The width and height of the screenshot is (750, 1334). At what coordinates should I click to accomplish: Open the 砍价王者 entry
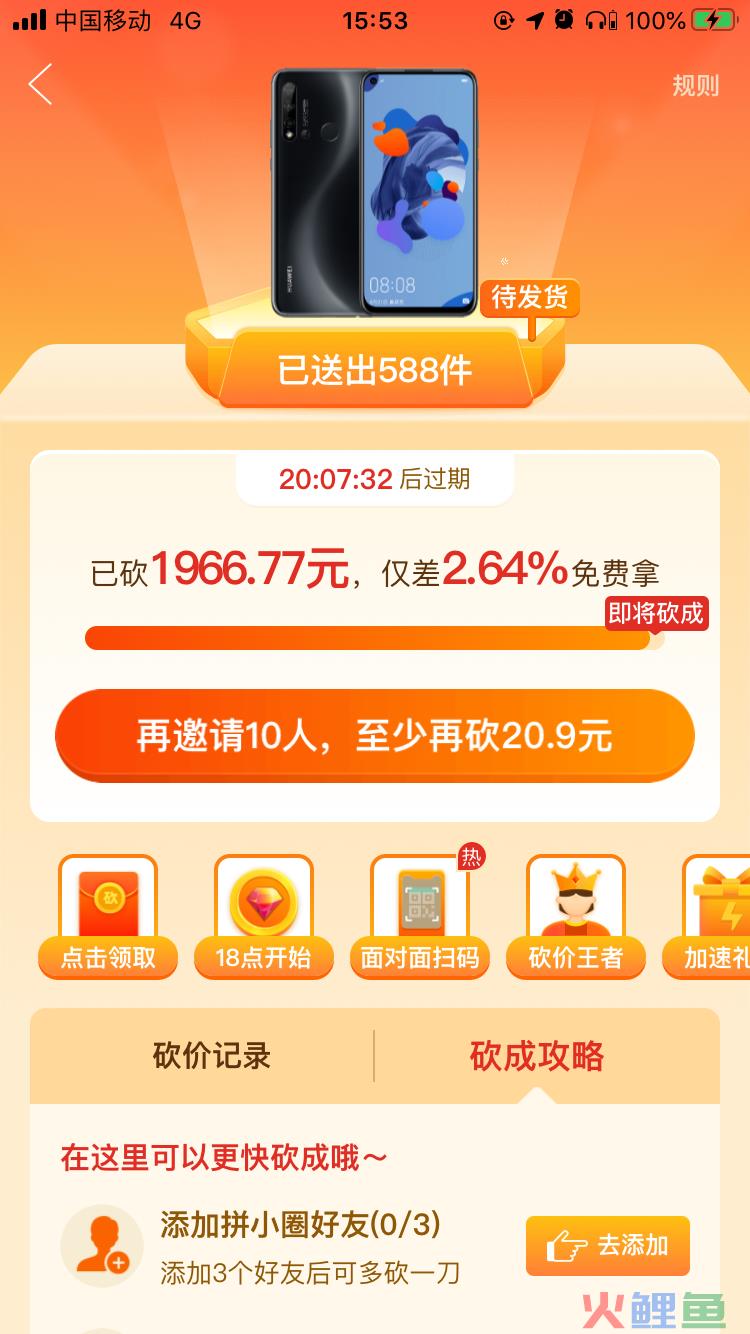pos(576,916)
